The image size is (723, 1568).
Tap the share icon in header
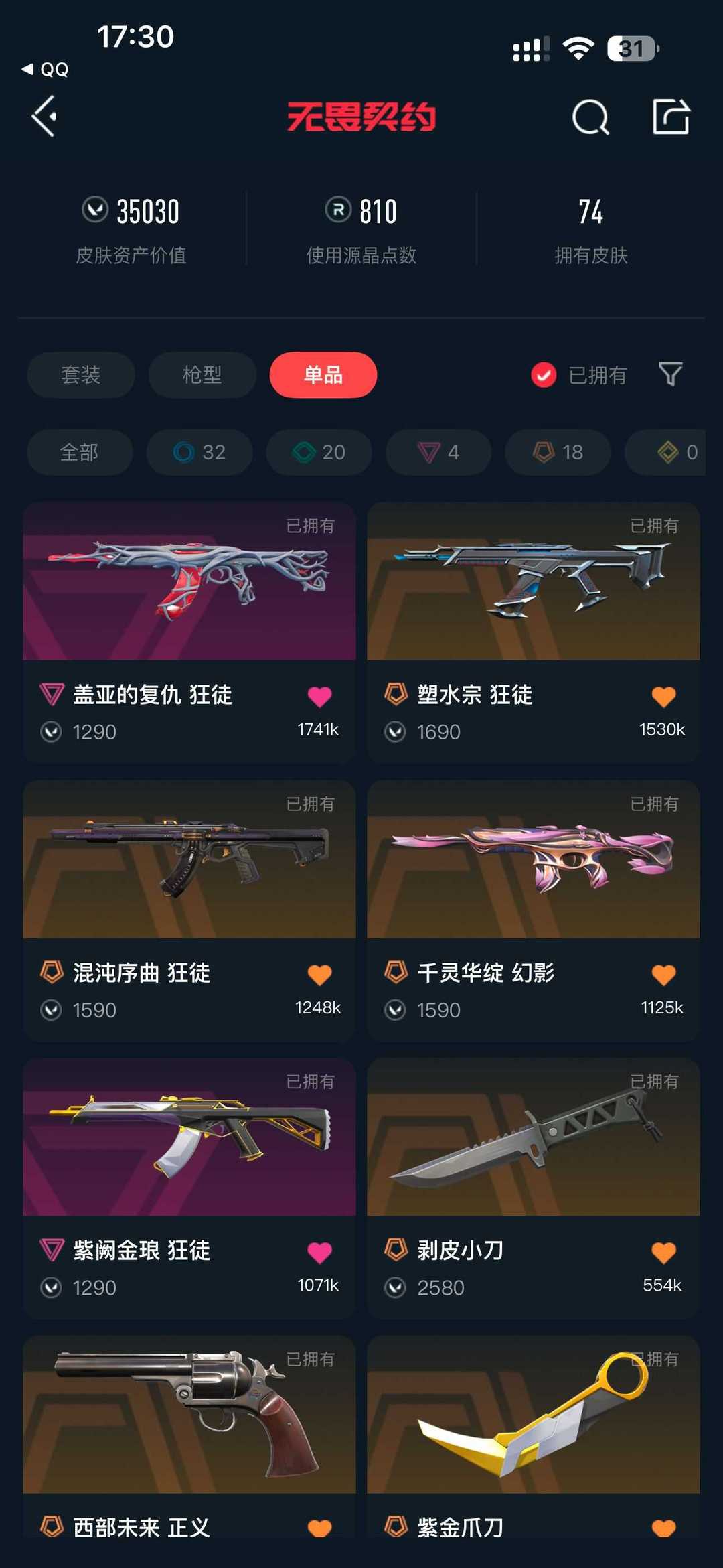pyautogui.click(x=671, y=117)
